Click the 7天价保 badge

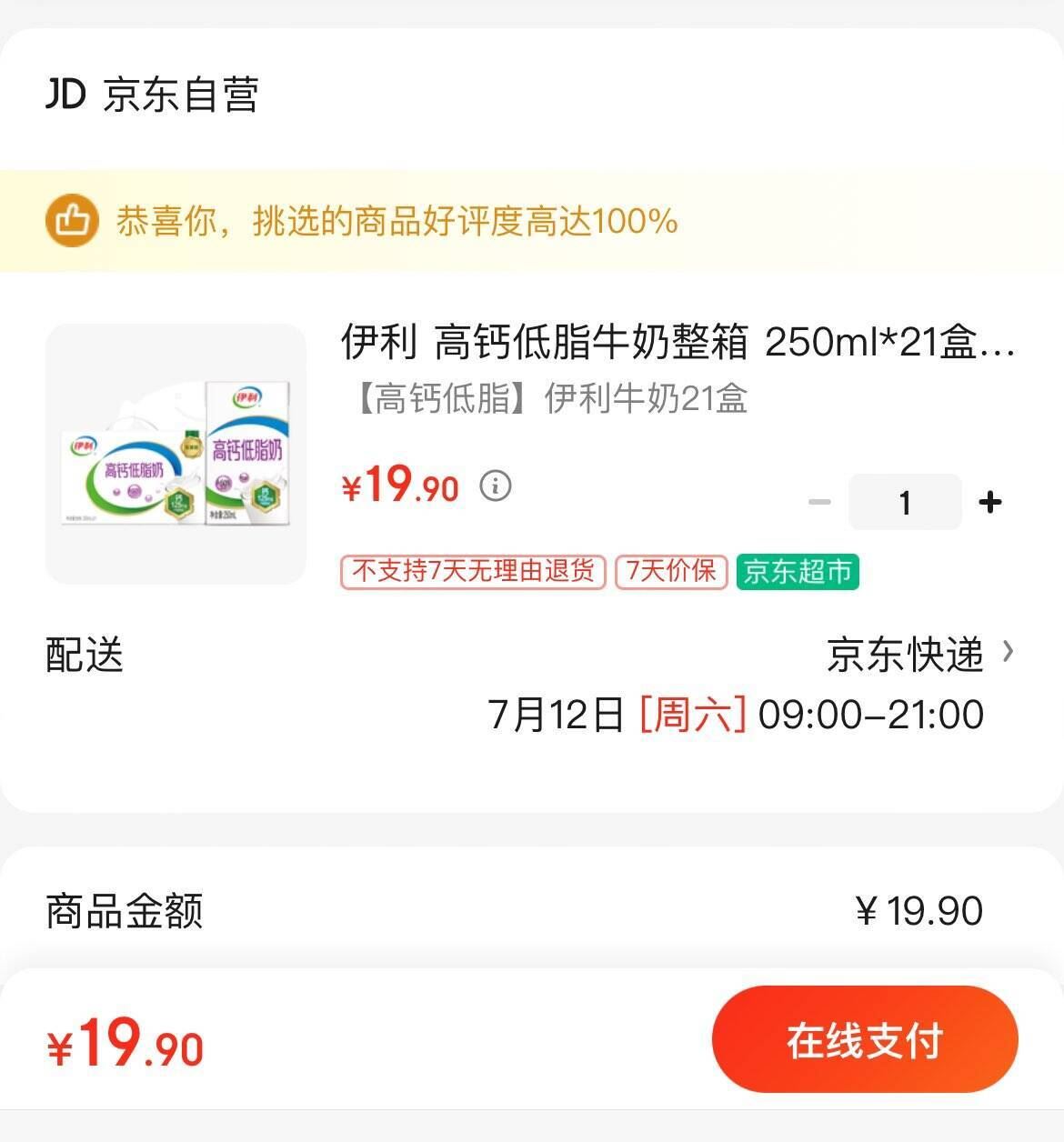point(670,573)
